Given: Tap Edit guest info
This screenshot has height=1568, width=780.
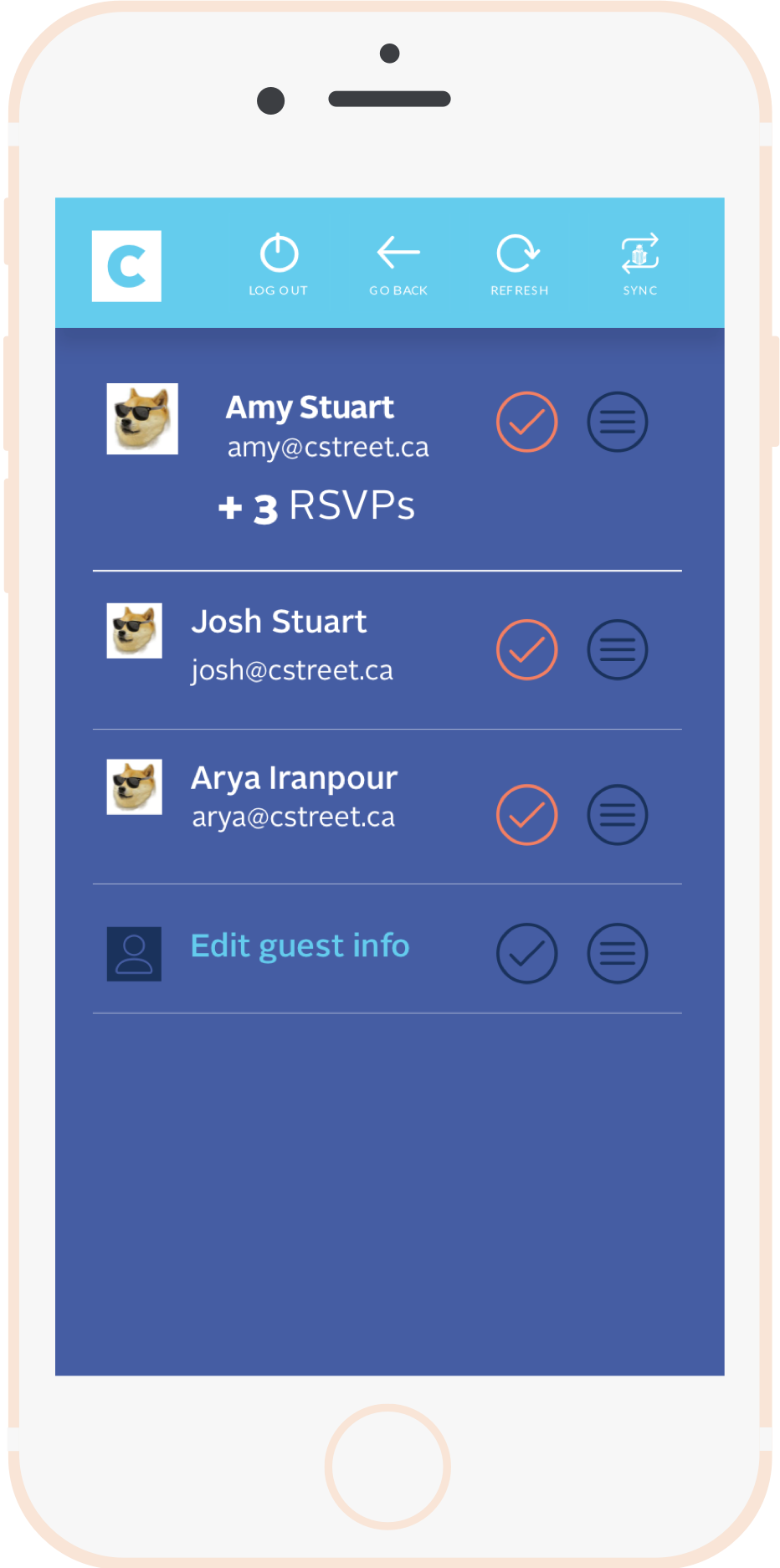Looking at the screenshot, I should pyautogui.click(x=300, y=946).
